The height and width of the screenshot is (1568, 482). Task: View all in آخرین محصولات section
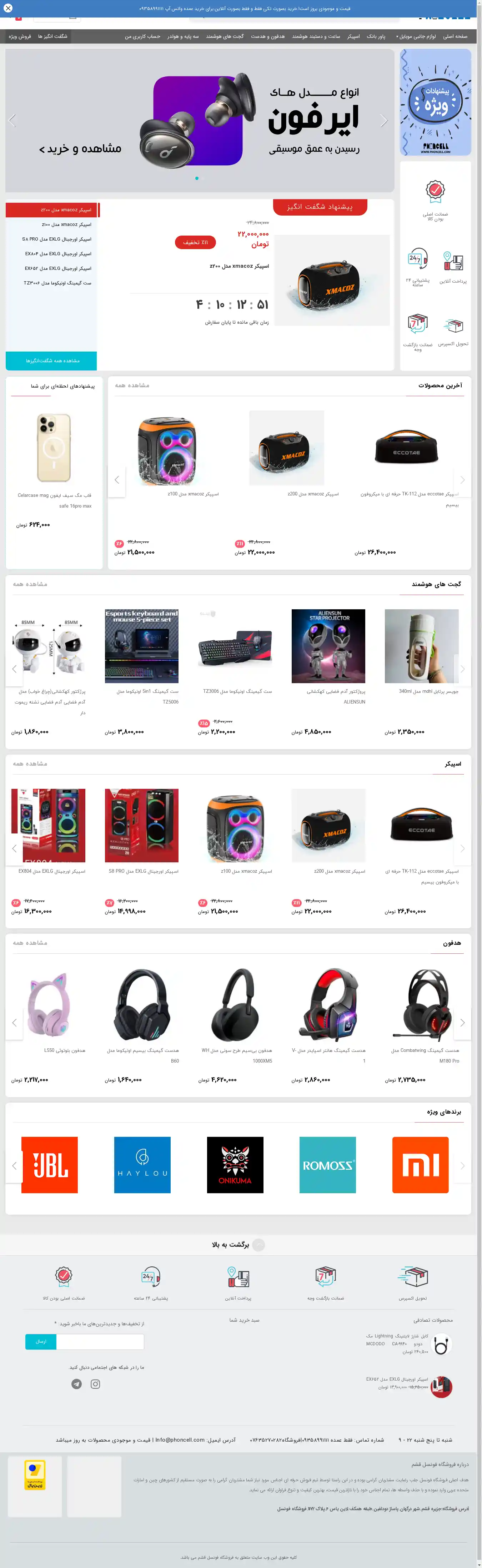(132, 385)
